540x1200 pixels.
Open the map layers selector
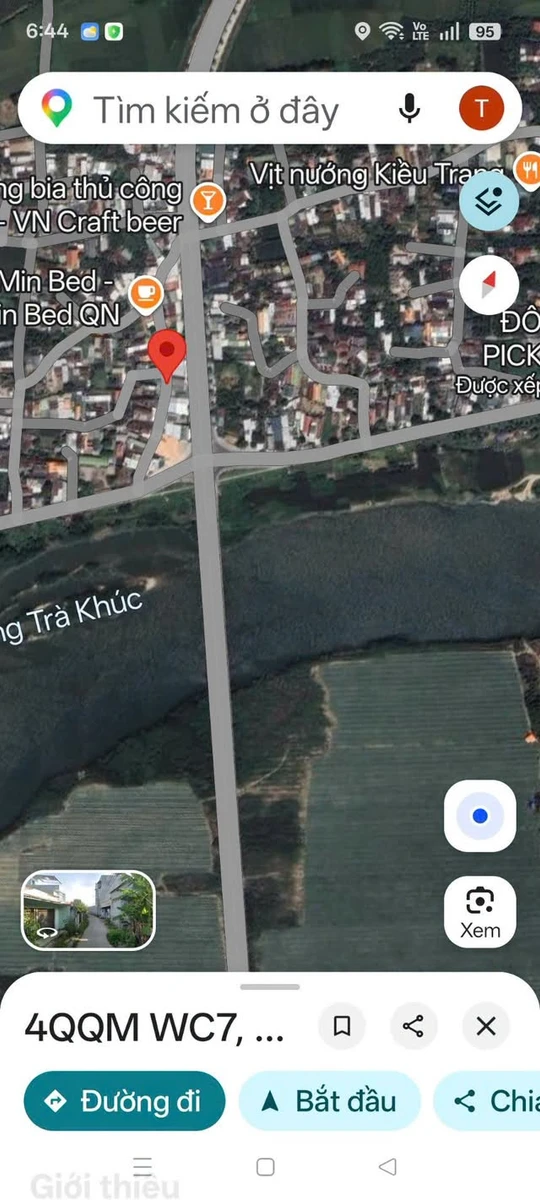tap(490, 201)
